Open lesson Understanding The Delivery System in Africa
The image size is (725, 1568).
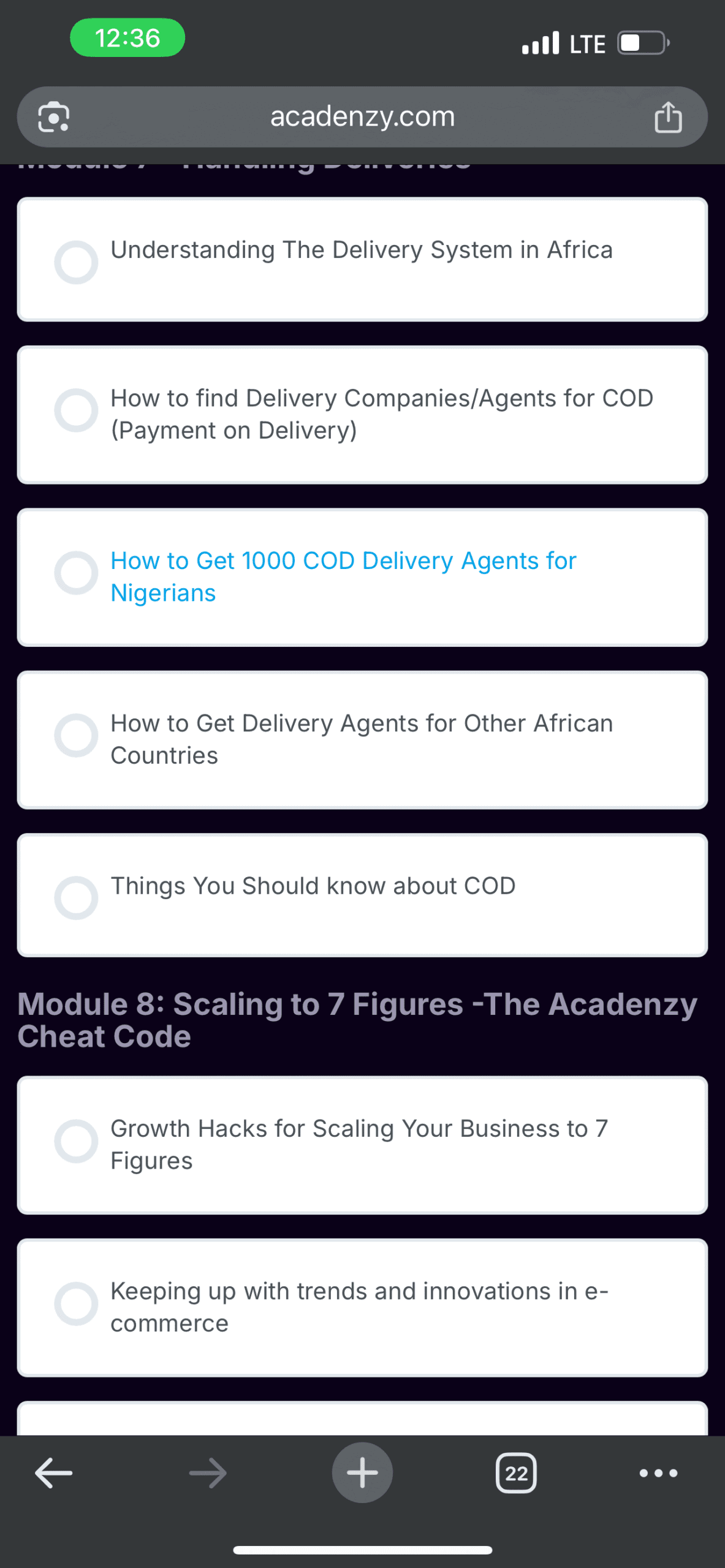click(362, 259)
